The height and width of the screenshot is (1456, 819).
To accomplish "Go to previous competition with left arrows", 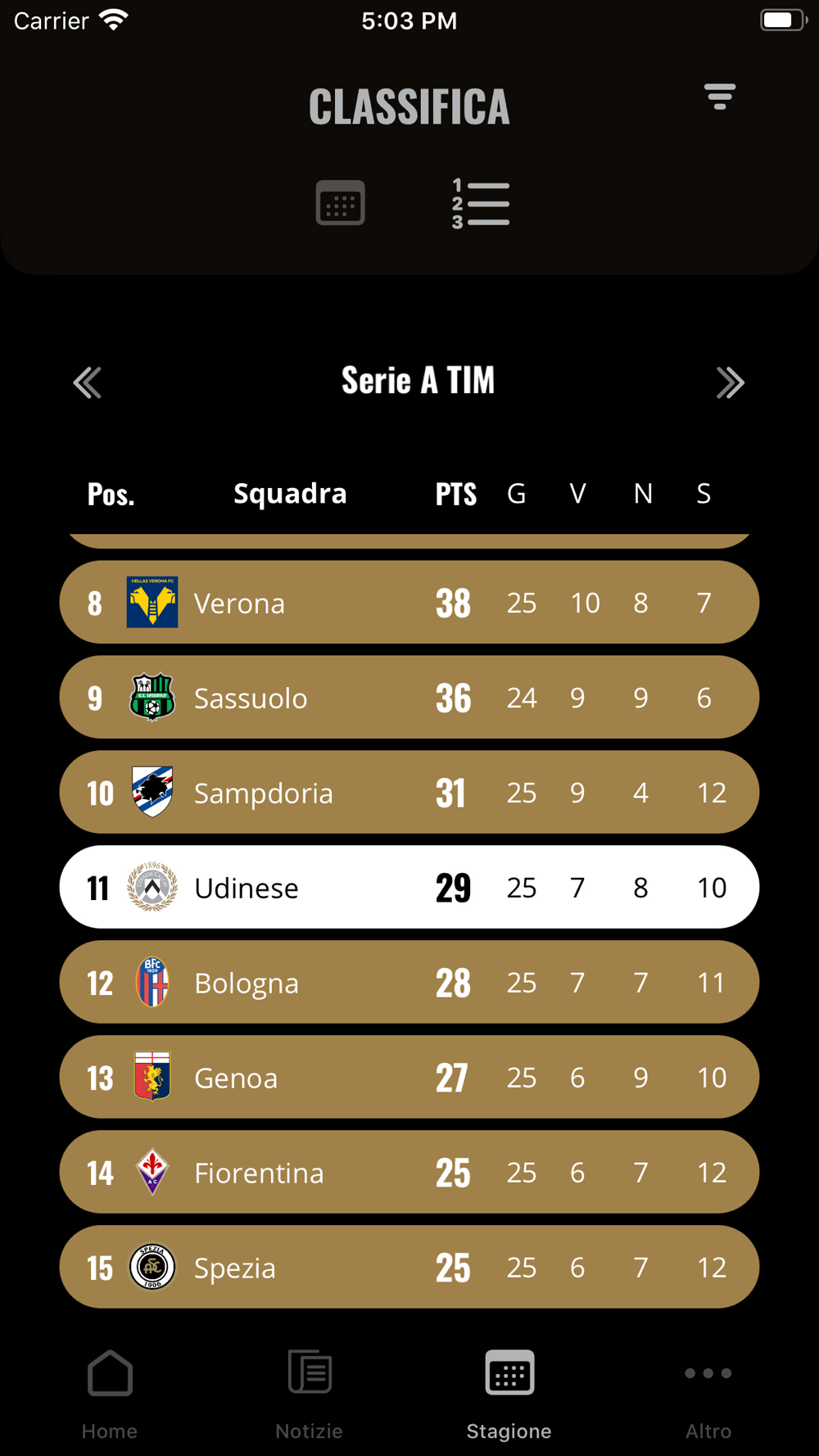I will [88, 382].
